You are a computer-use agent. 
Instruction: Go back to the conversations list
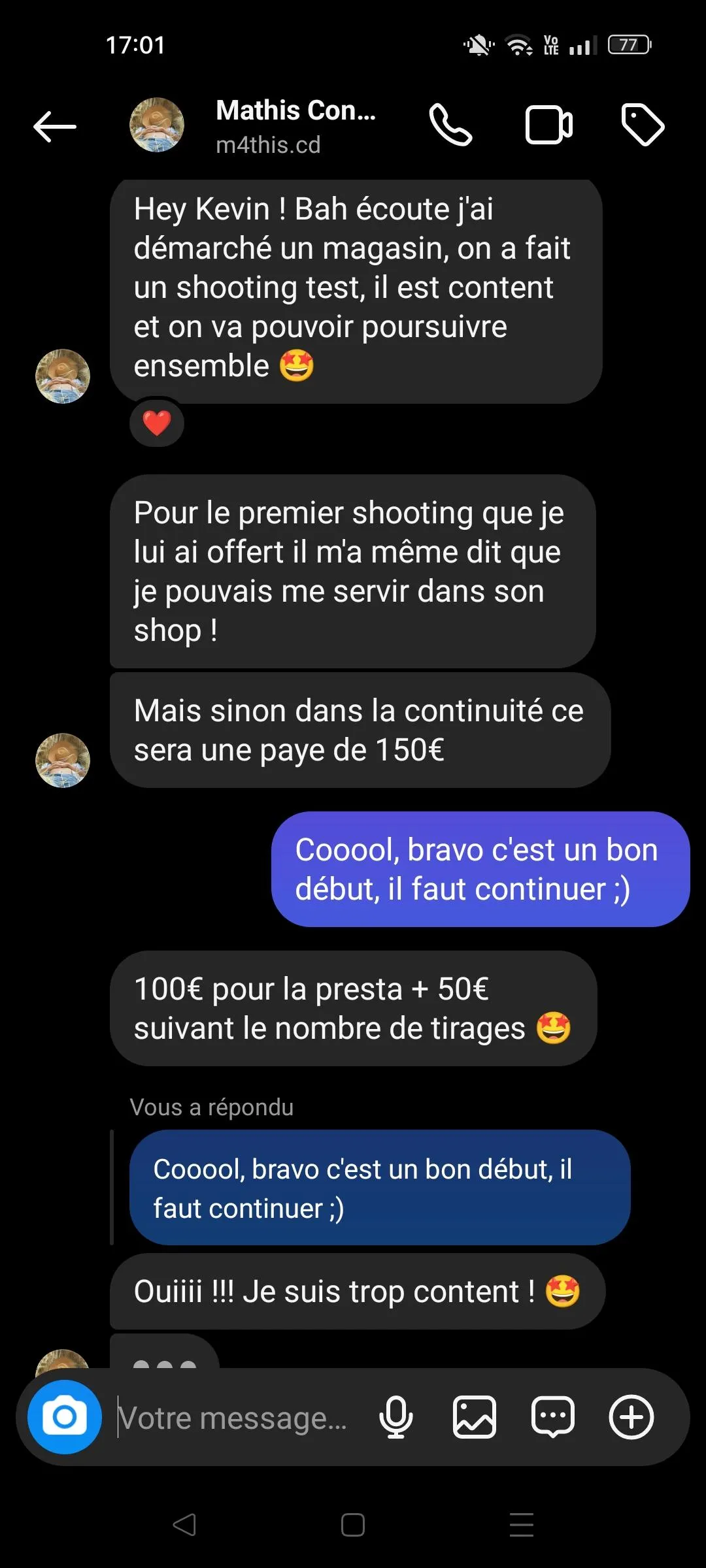[x=55, y=126]
